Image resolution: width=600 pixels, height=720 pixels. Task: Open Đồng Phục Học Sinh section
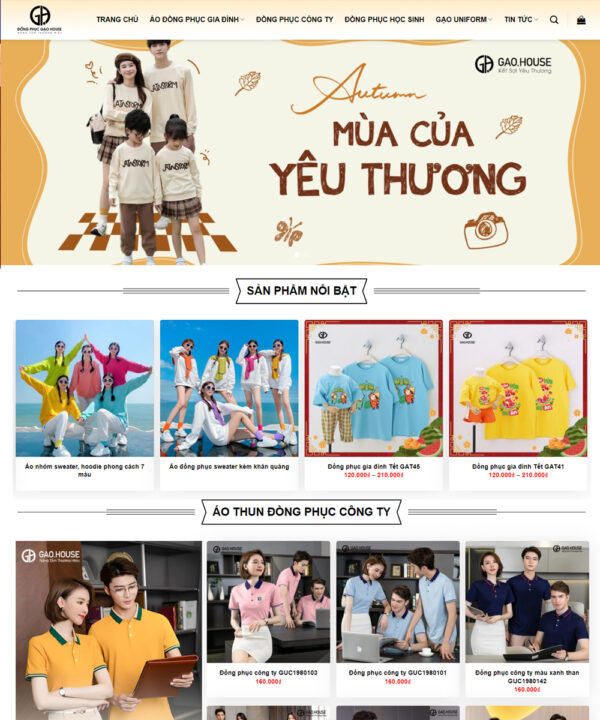coord(384,20)
